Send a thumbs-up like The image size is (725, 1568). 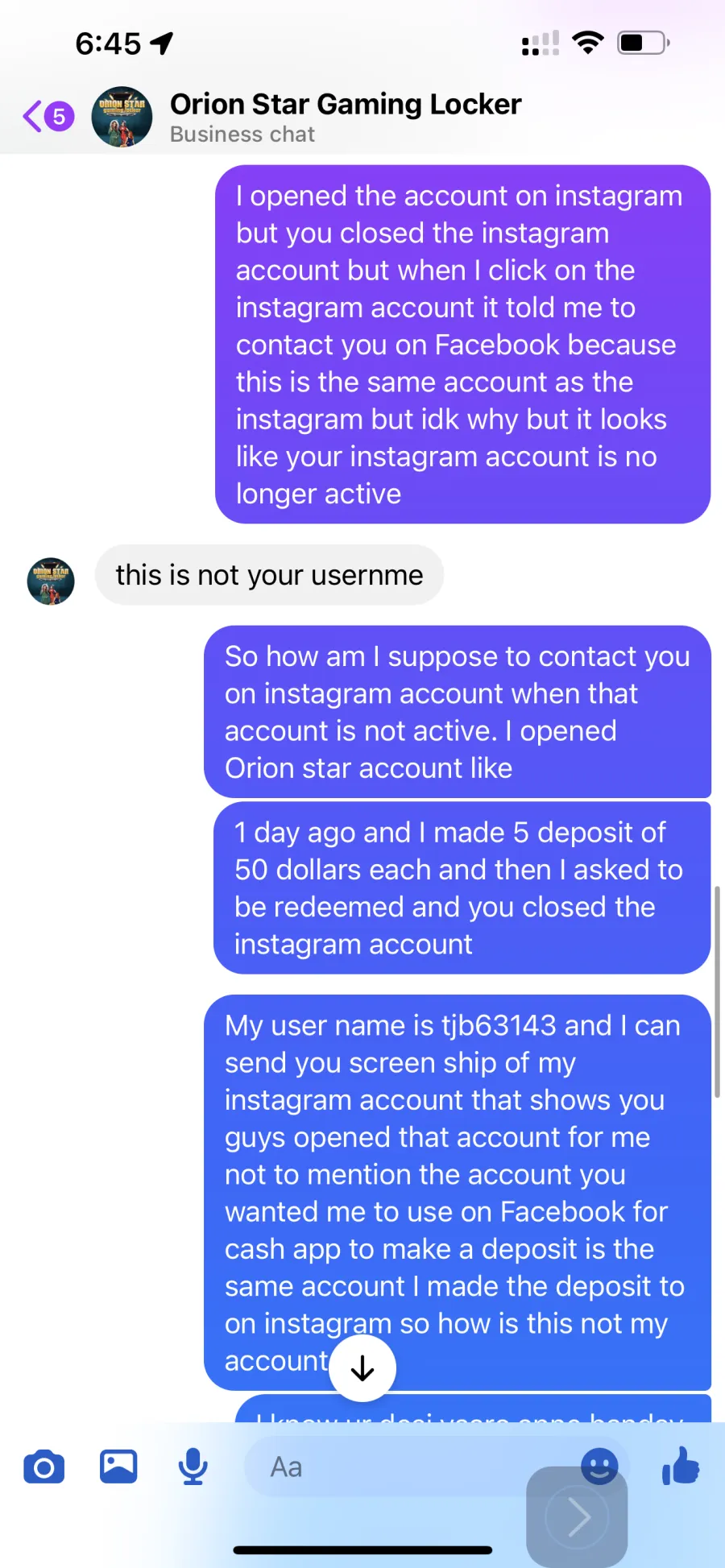[x=681, y=1466]
